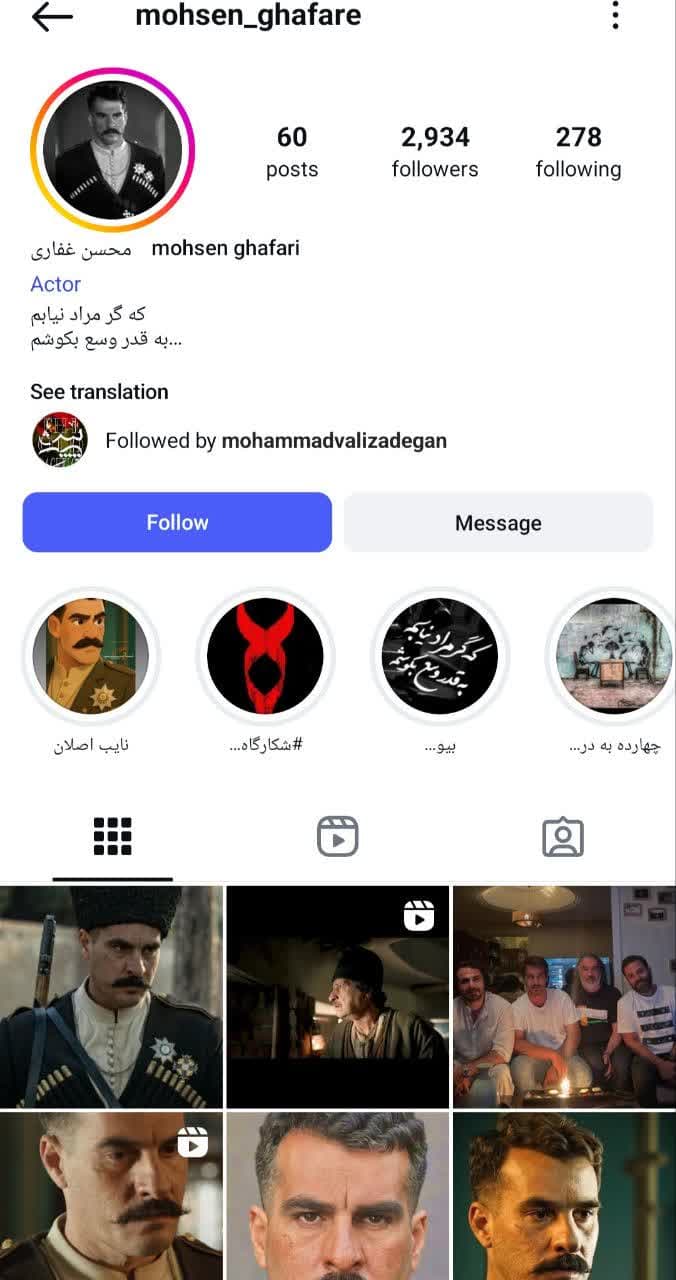676x1280 pixels.
Task: View the profile picture story
Action: coord(112,150)
